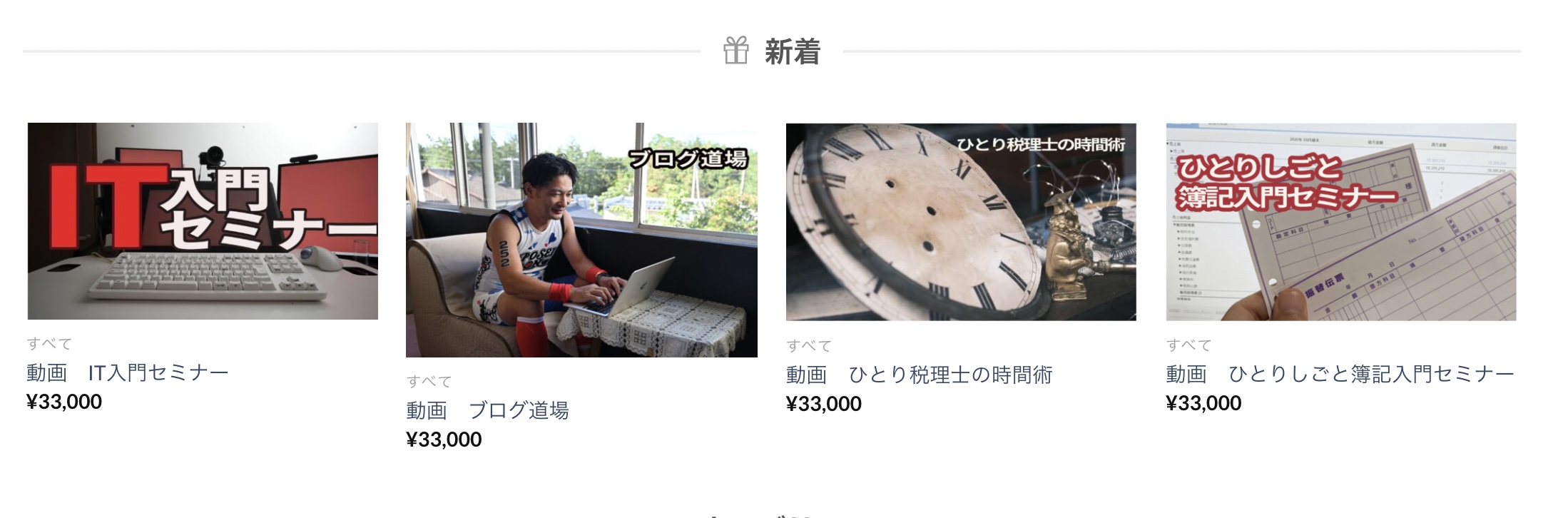1568x518 pixels.
Task: Open the IT入門セミナー video thumbnail
Action: tap(203, 221)
